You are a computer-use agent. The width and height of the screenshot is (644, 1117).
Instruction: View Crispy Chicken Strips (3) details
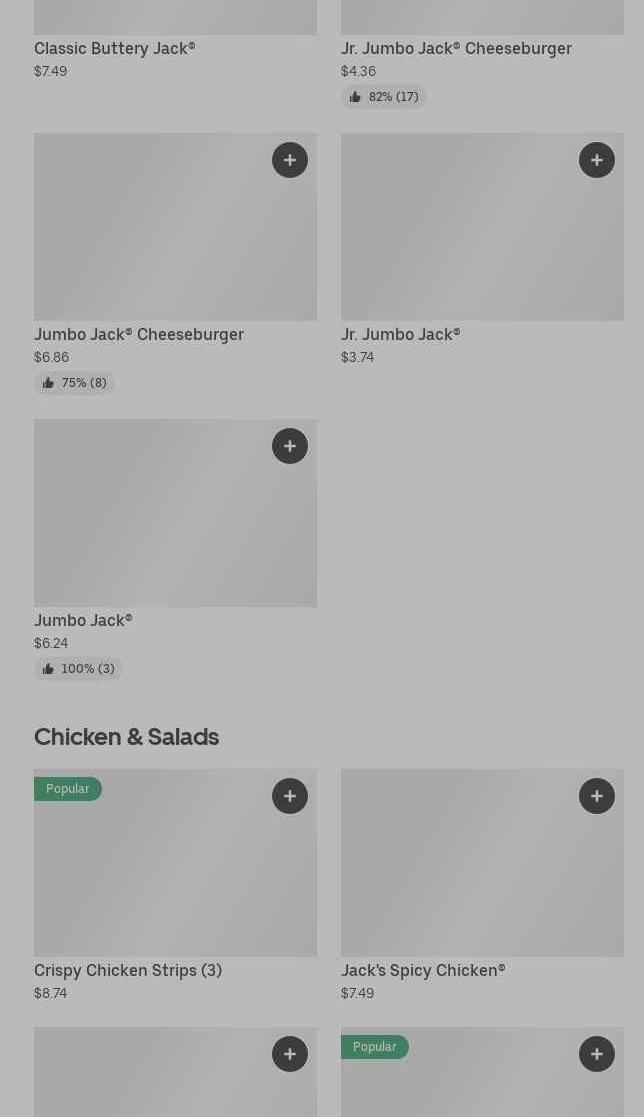tap(128, 970)
